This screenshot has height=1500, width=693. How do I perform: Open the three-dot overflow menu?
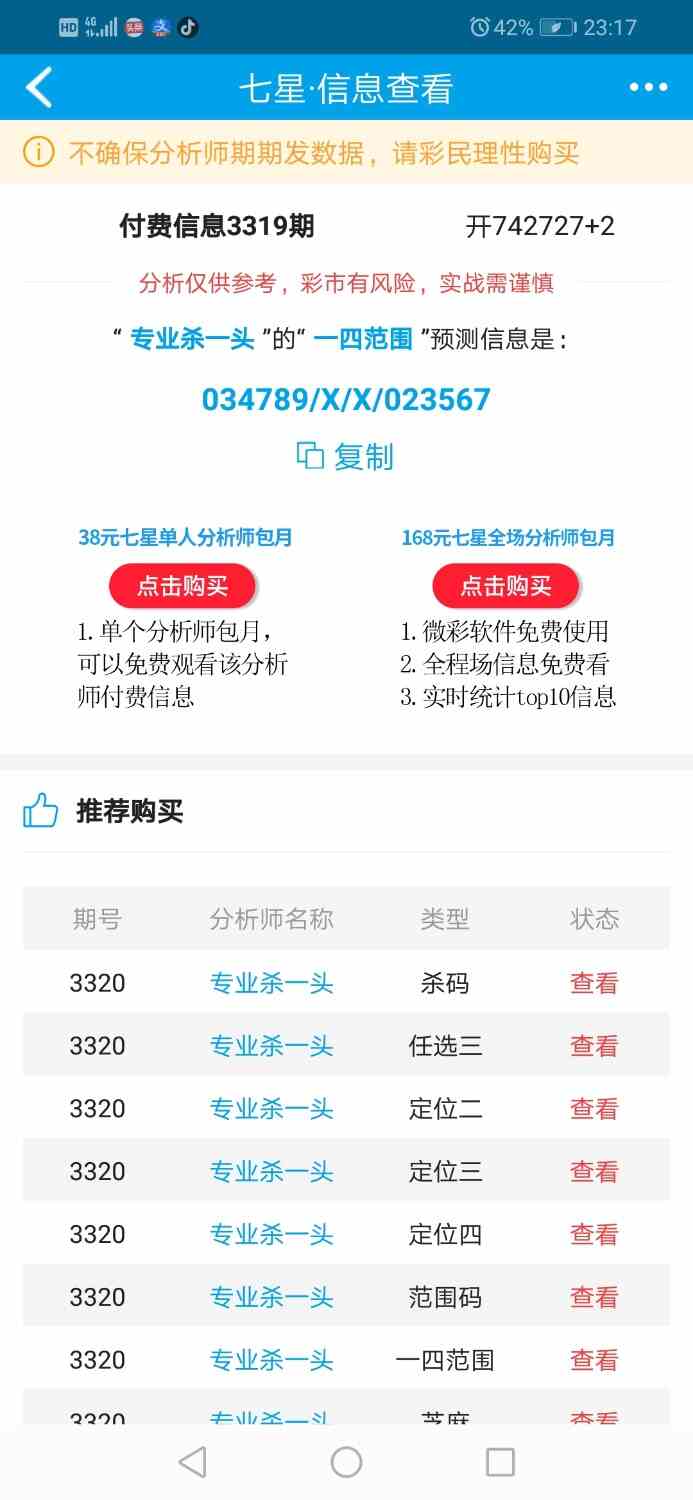648,88
